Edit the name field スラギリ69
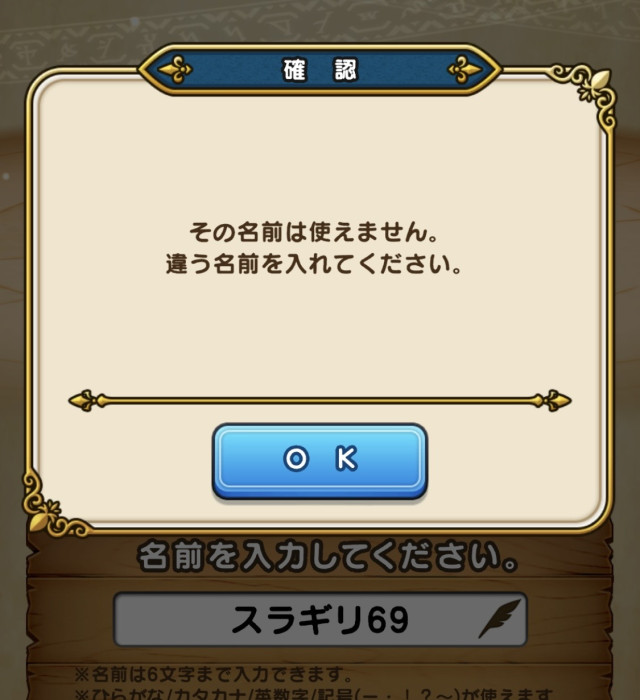This screenshot has width=640, height=700. click(x=320, y=620)
